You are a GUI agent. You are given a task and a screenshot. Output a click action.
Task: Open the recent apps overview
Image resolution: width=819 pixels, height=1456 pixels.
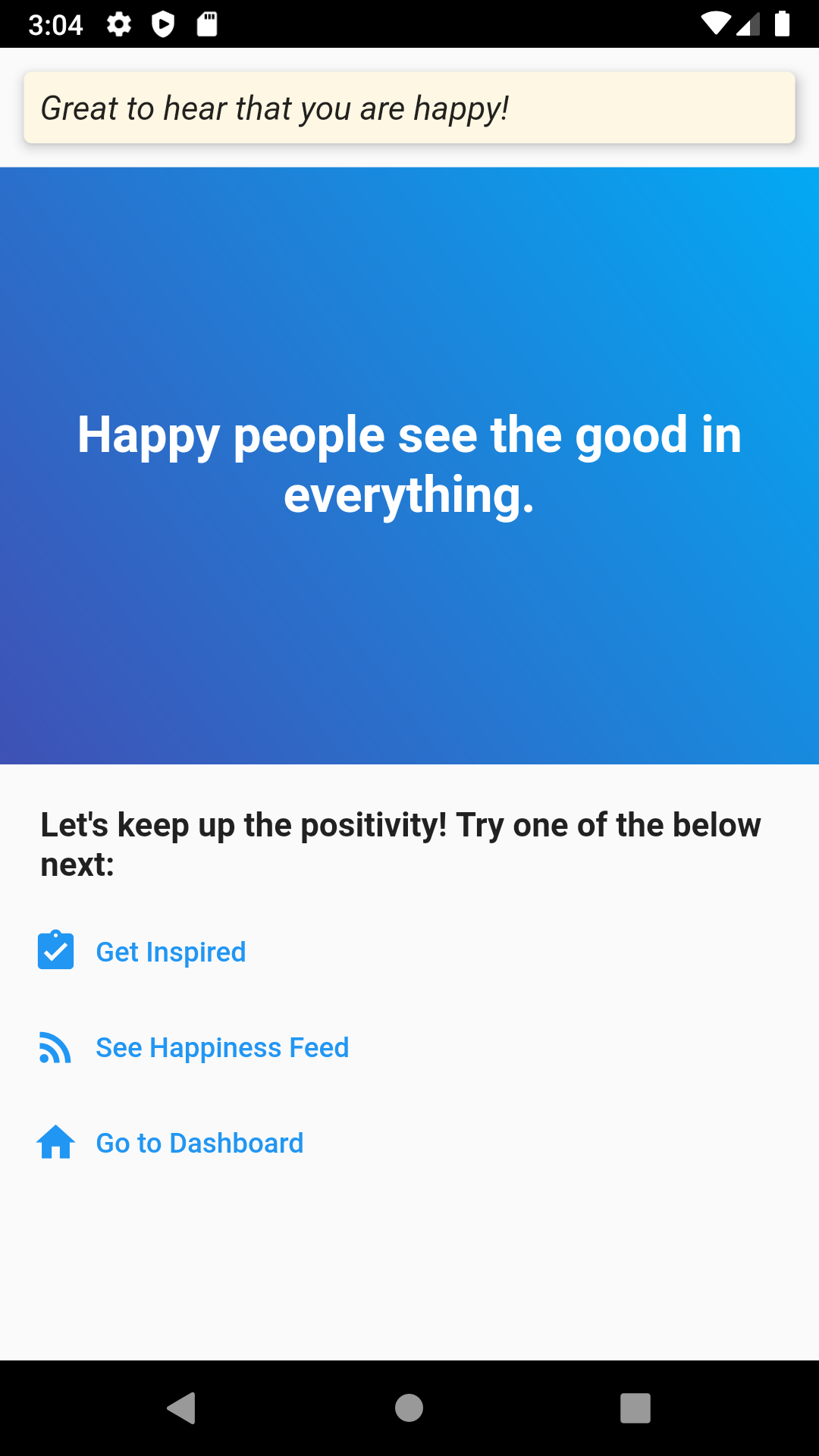pos(635,1408)
